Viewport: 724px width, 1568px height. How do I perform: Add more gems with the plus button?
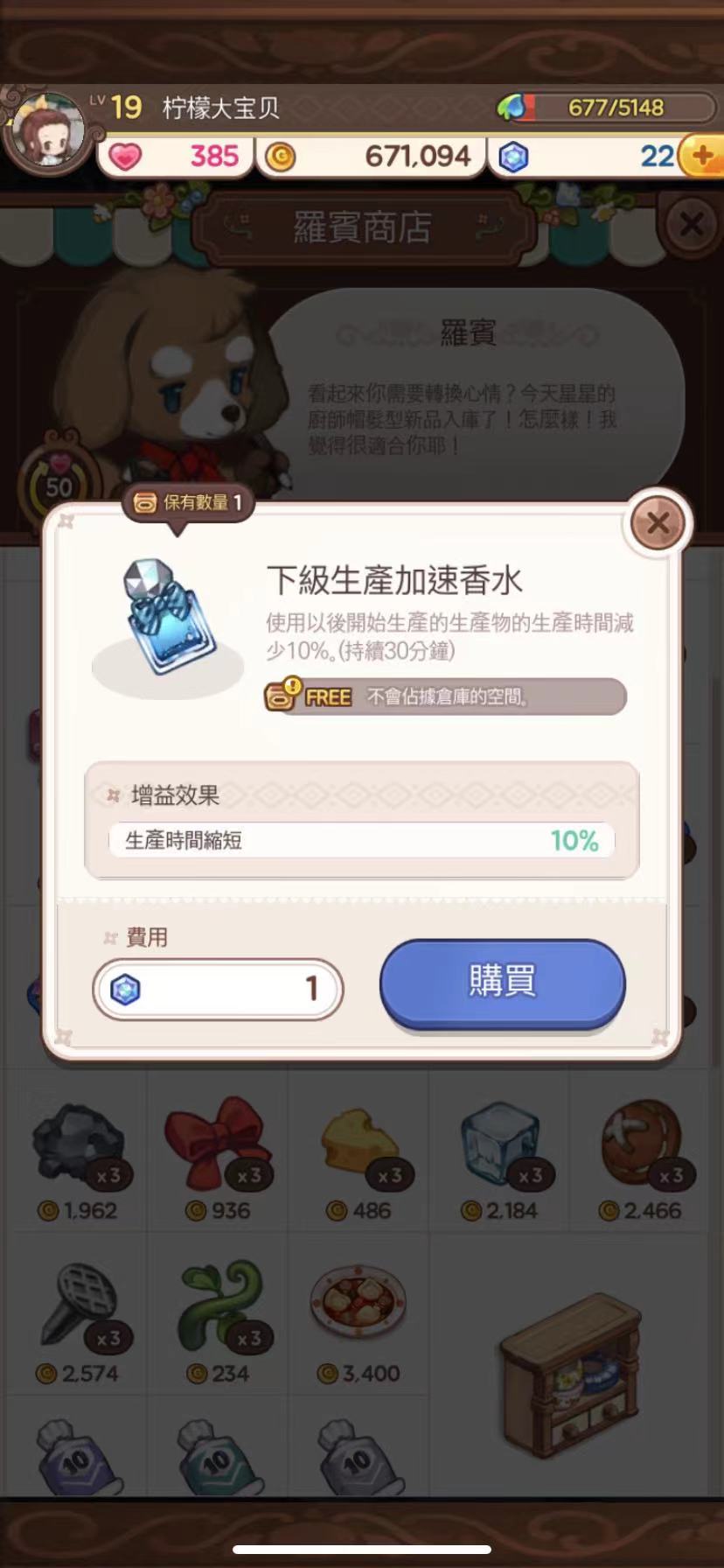tap(703, 157)
